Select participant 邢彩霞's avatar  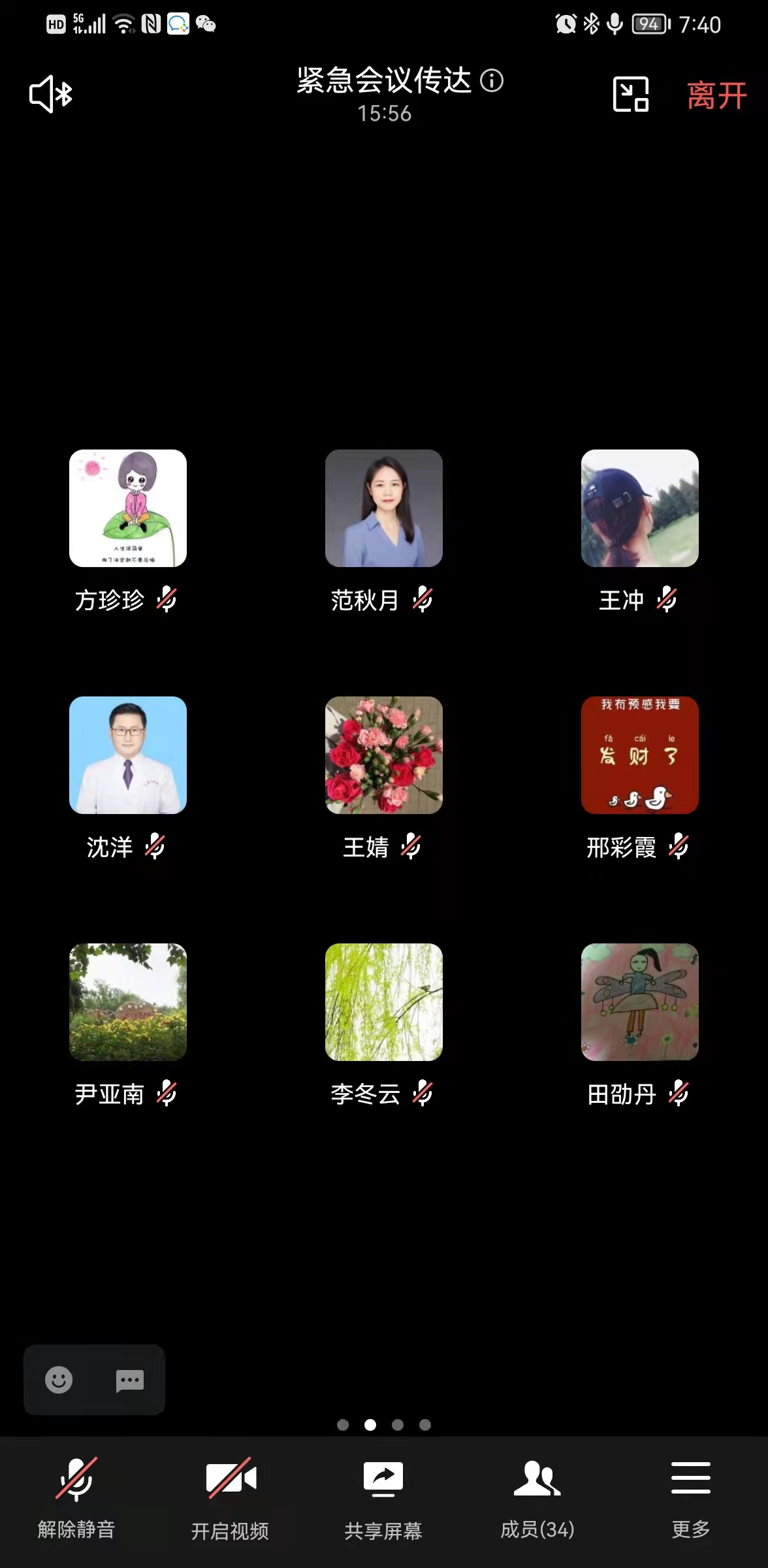tap(640, 755)
